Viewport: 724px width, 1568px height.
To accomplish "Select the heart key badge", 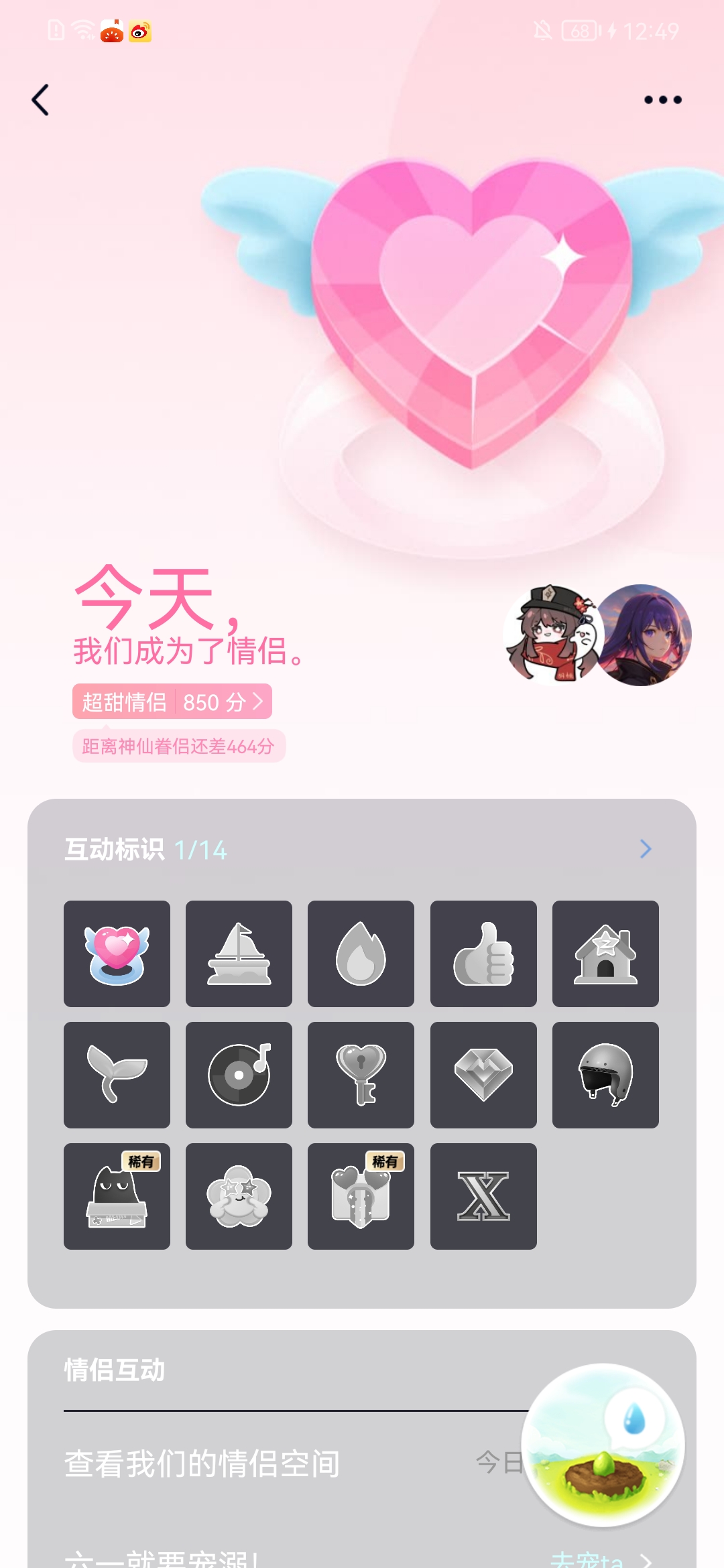I will click(x=361, y=1075).
